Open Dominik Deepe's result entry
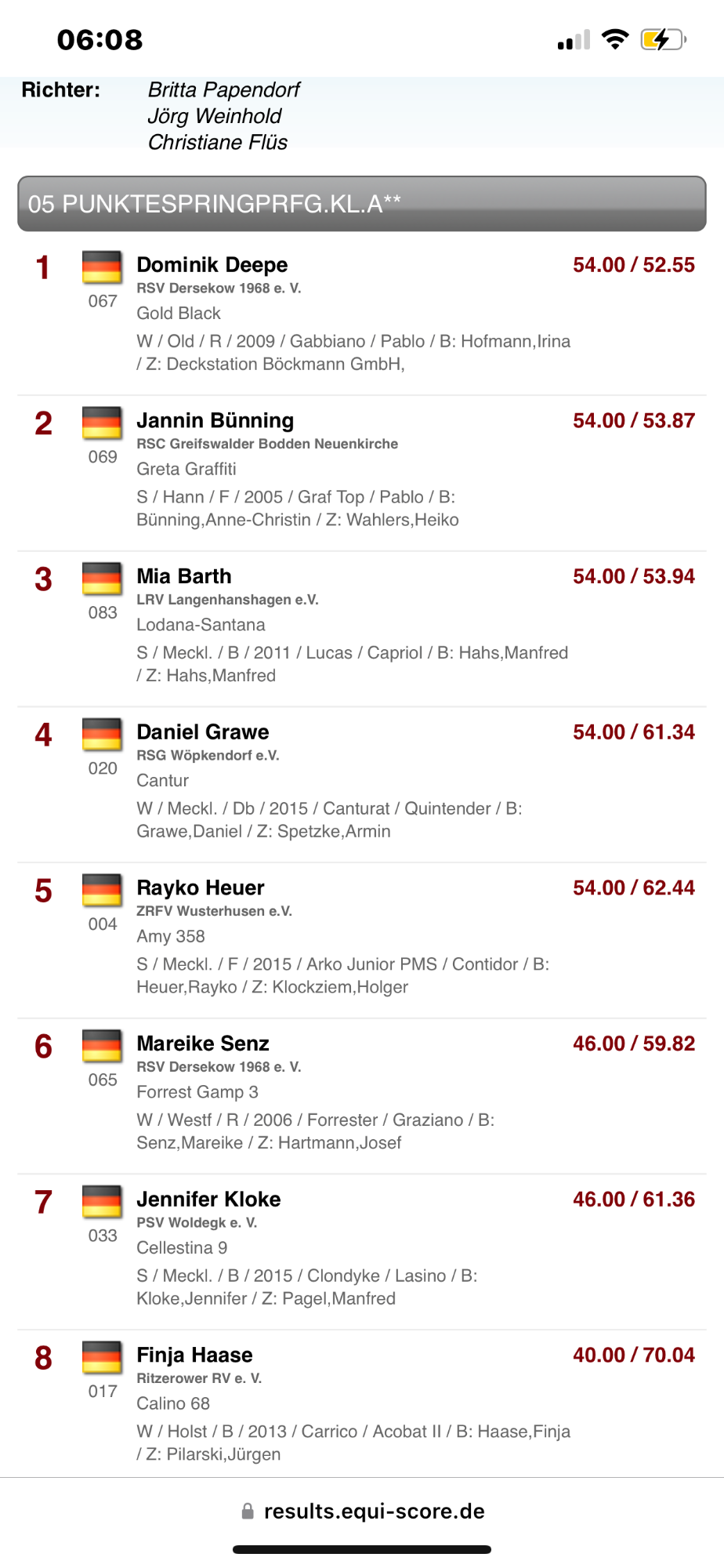 click(x=362, y=318)
